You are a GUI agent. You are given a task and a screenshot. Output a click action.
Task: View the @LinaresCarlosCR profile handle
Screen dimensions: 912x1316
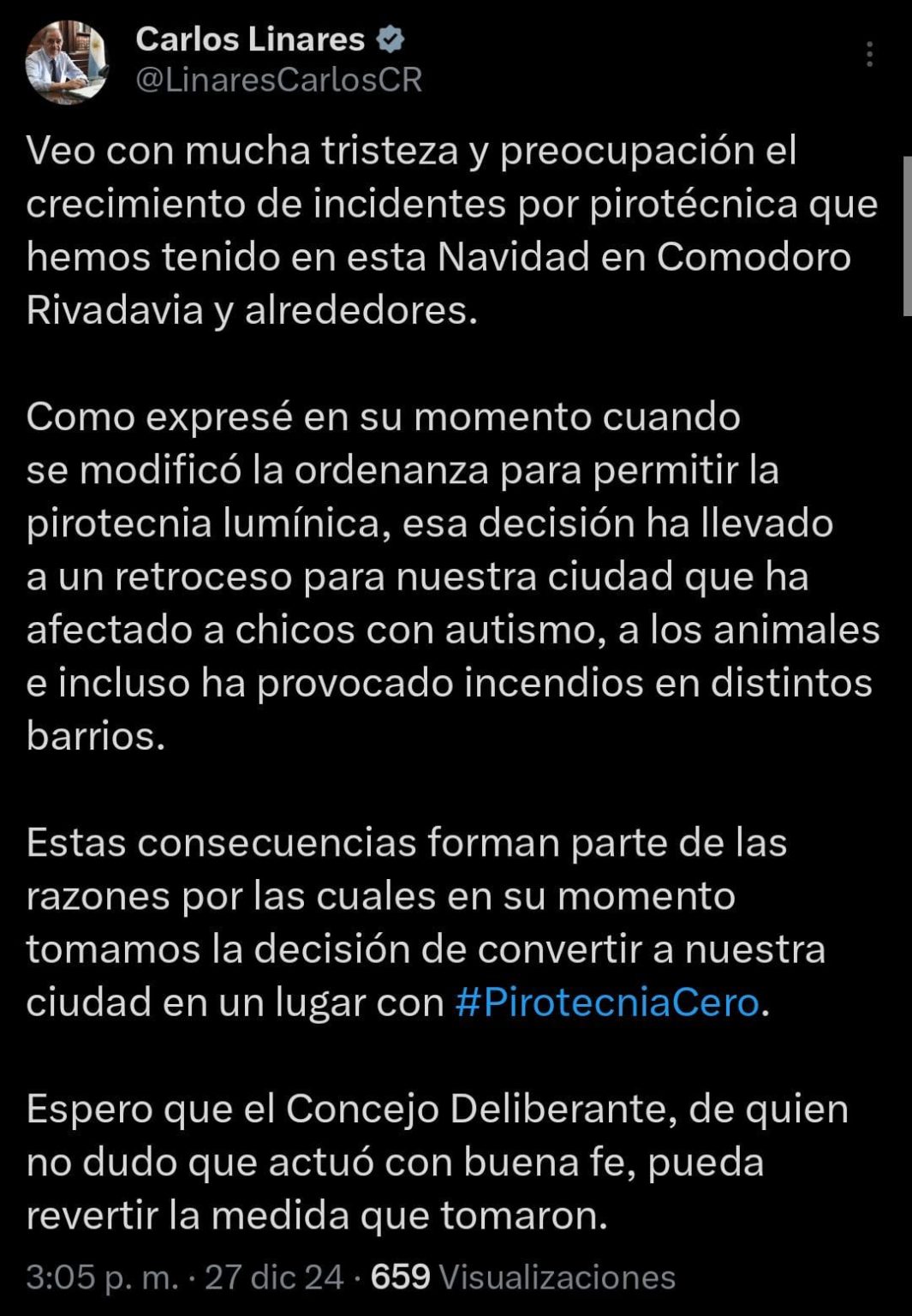point(279,80)
